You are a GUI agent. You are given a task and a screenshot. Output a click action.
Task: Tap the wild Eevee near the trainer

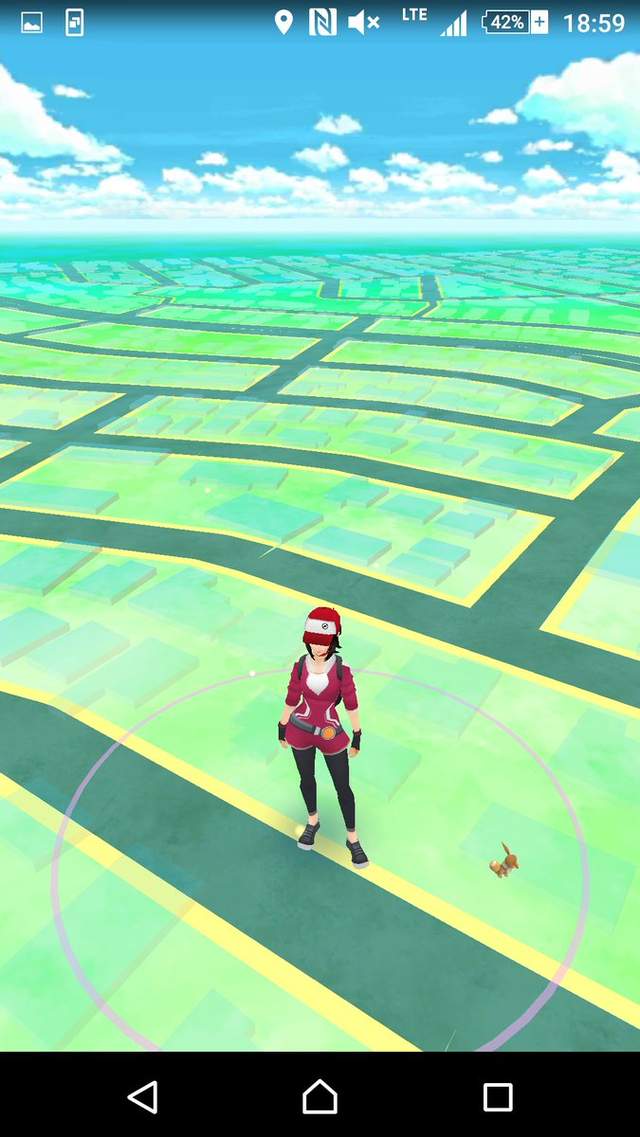point(503,860)
